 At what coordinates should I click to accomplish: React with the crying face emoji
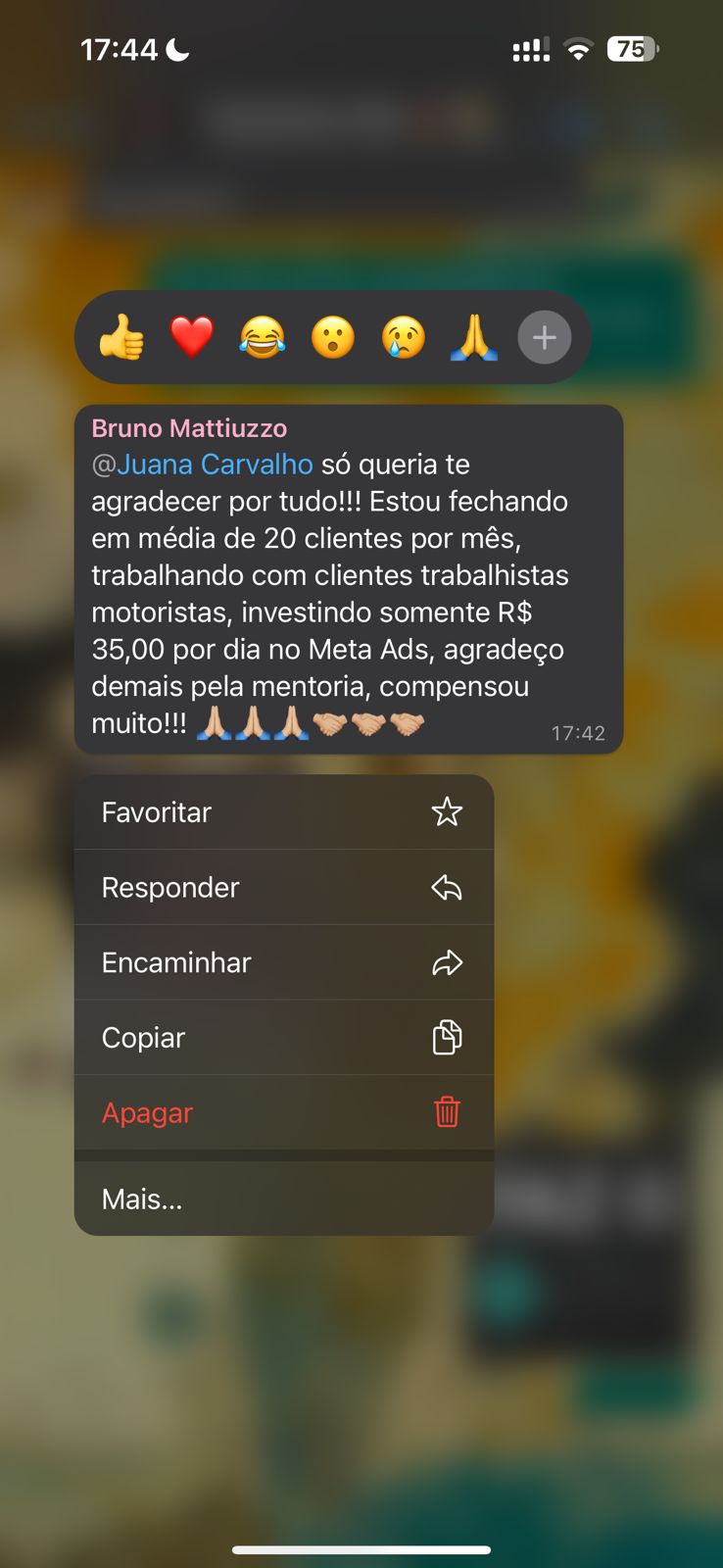click(404, 338)
